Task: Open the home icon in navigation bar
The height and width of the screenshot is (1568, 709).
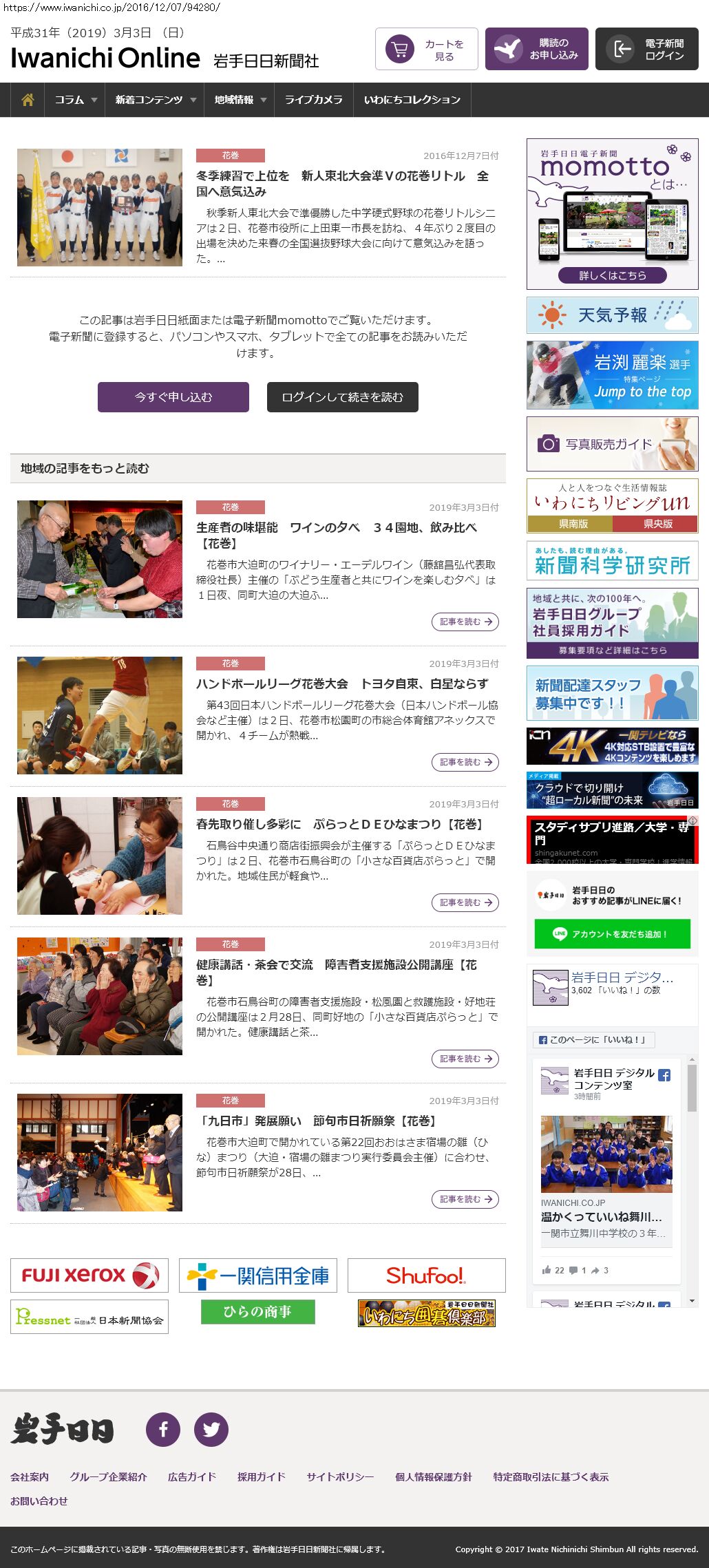Action: (x=28, y=100)
